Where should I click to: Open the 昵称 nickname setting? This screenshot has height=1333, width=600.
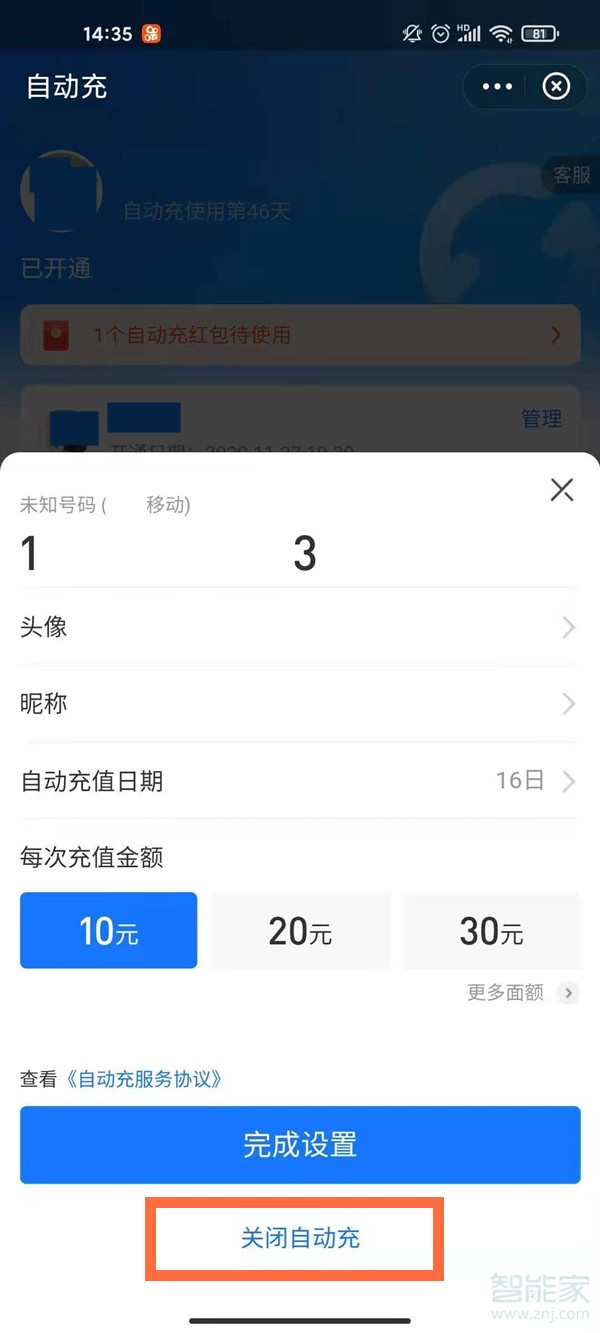click(298, 704)
